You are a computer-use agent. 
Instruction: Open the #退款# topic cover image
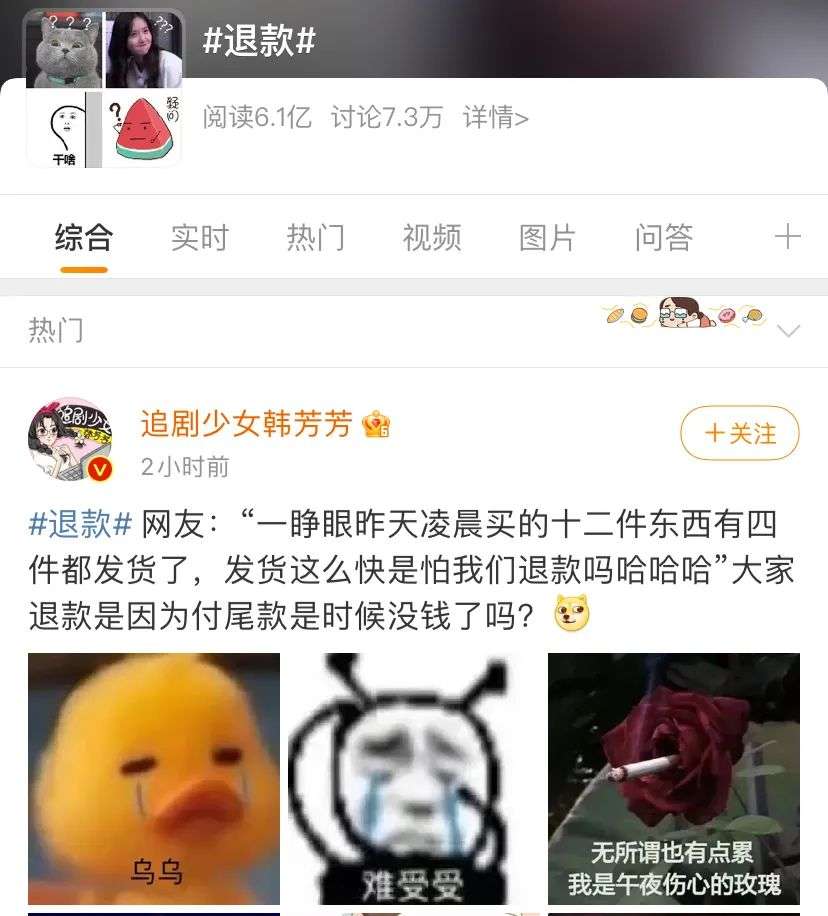[105, 88]
